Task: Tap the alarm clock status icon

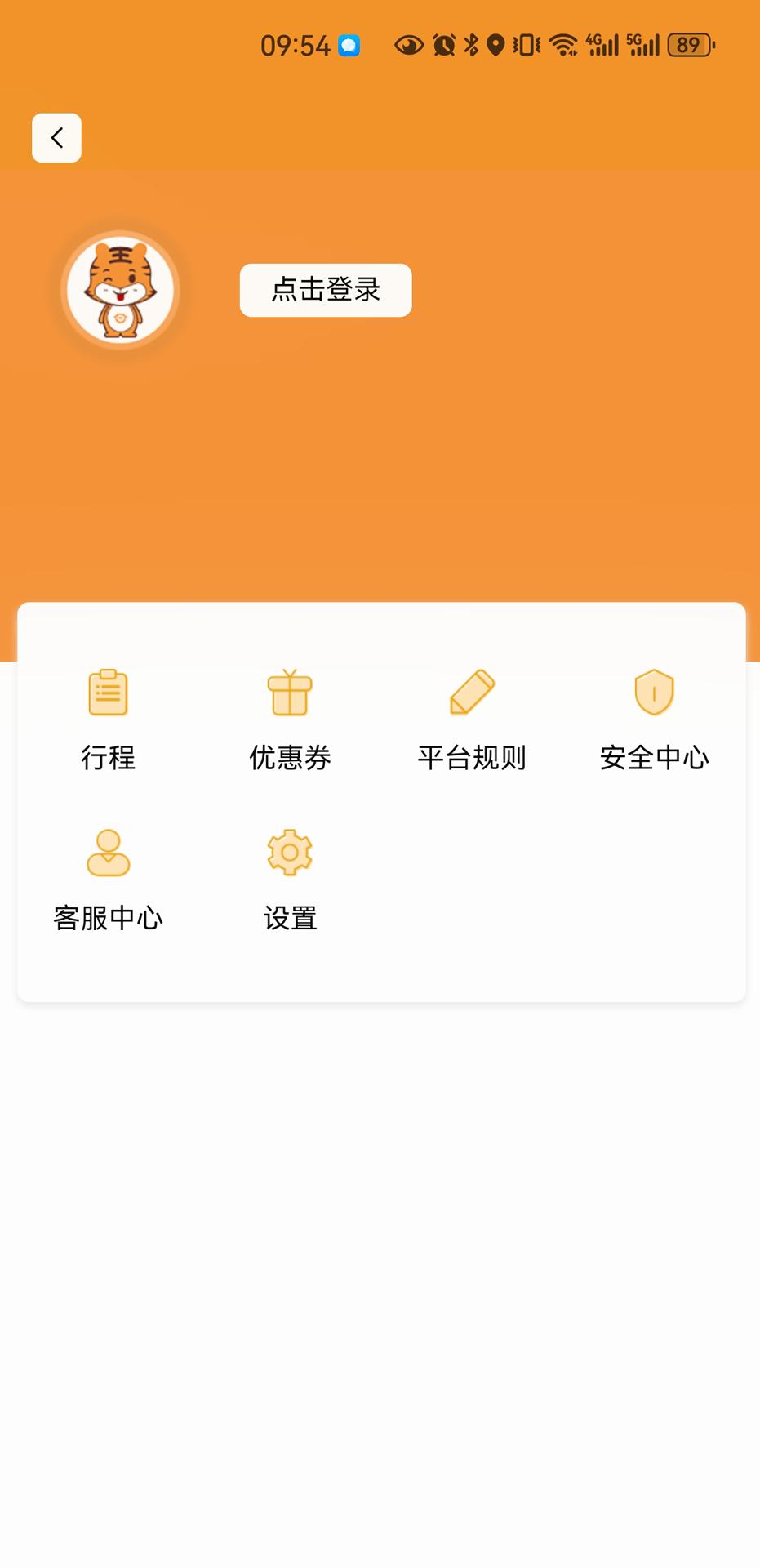Action: coord(442,45)
